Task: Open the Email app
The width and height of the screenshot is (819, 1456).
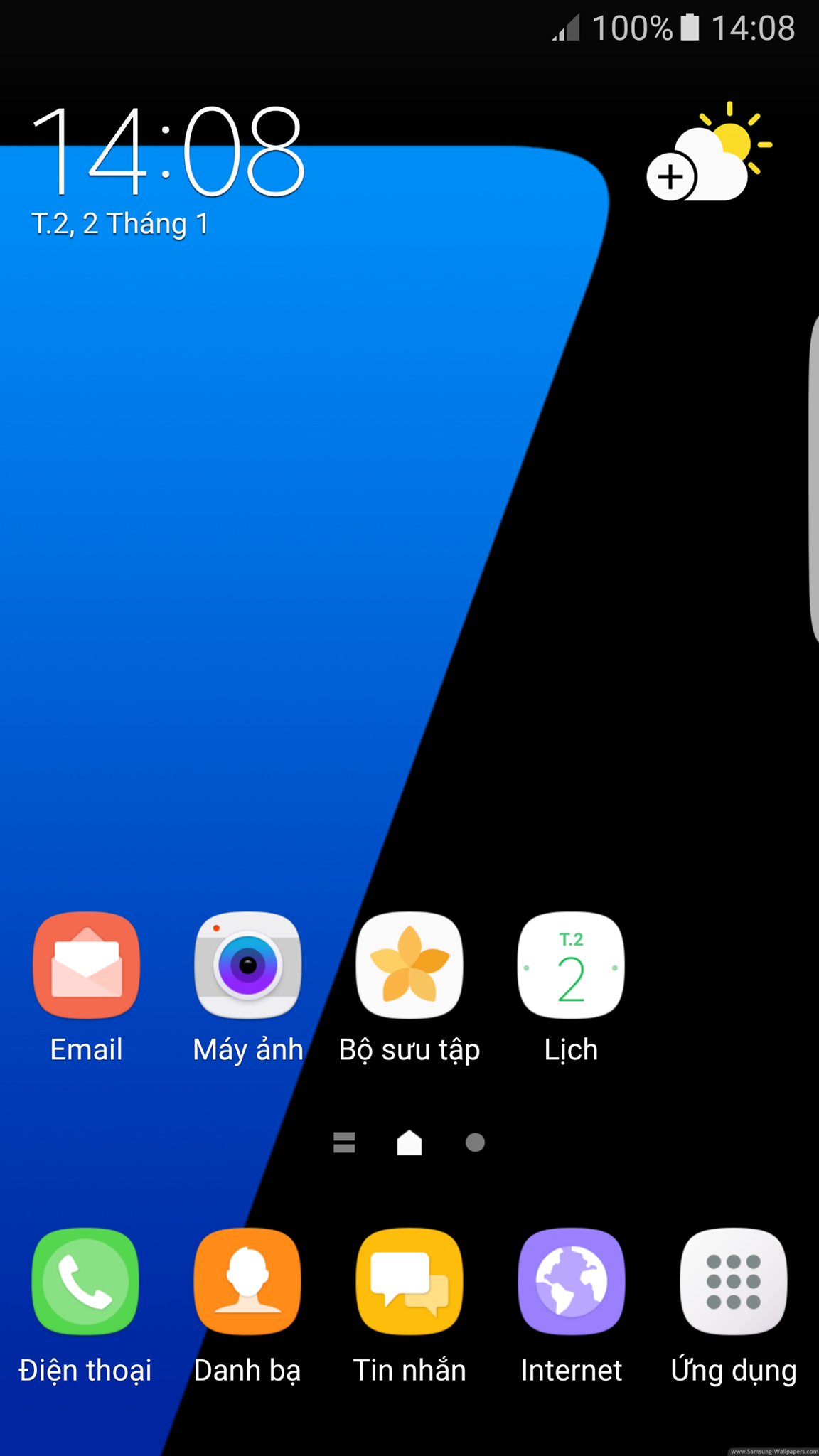Action: tap(86, 965)
